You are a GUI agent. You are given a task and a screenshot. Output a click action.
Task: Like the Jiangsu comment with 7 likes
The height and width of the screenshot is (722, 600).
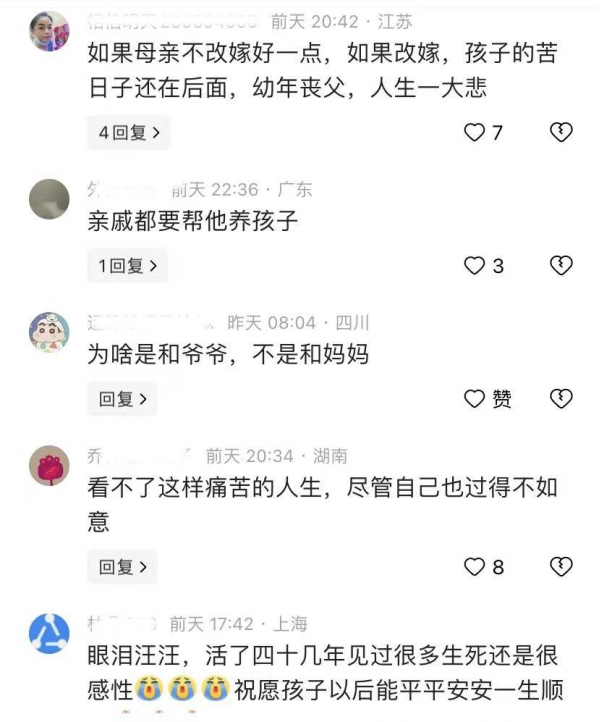coord(475,132)
